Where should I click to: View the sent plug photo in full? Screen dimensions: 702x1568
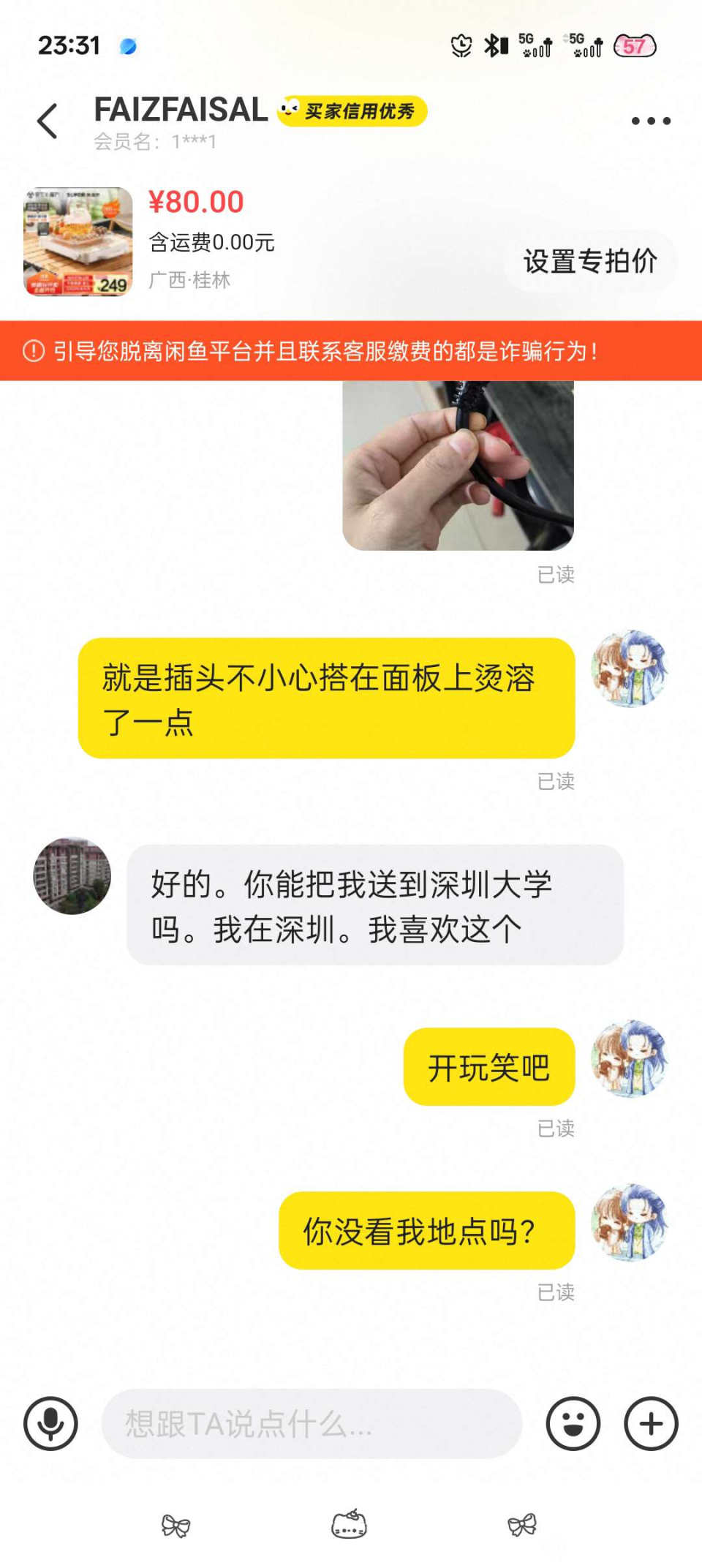[458, 465]
